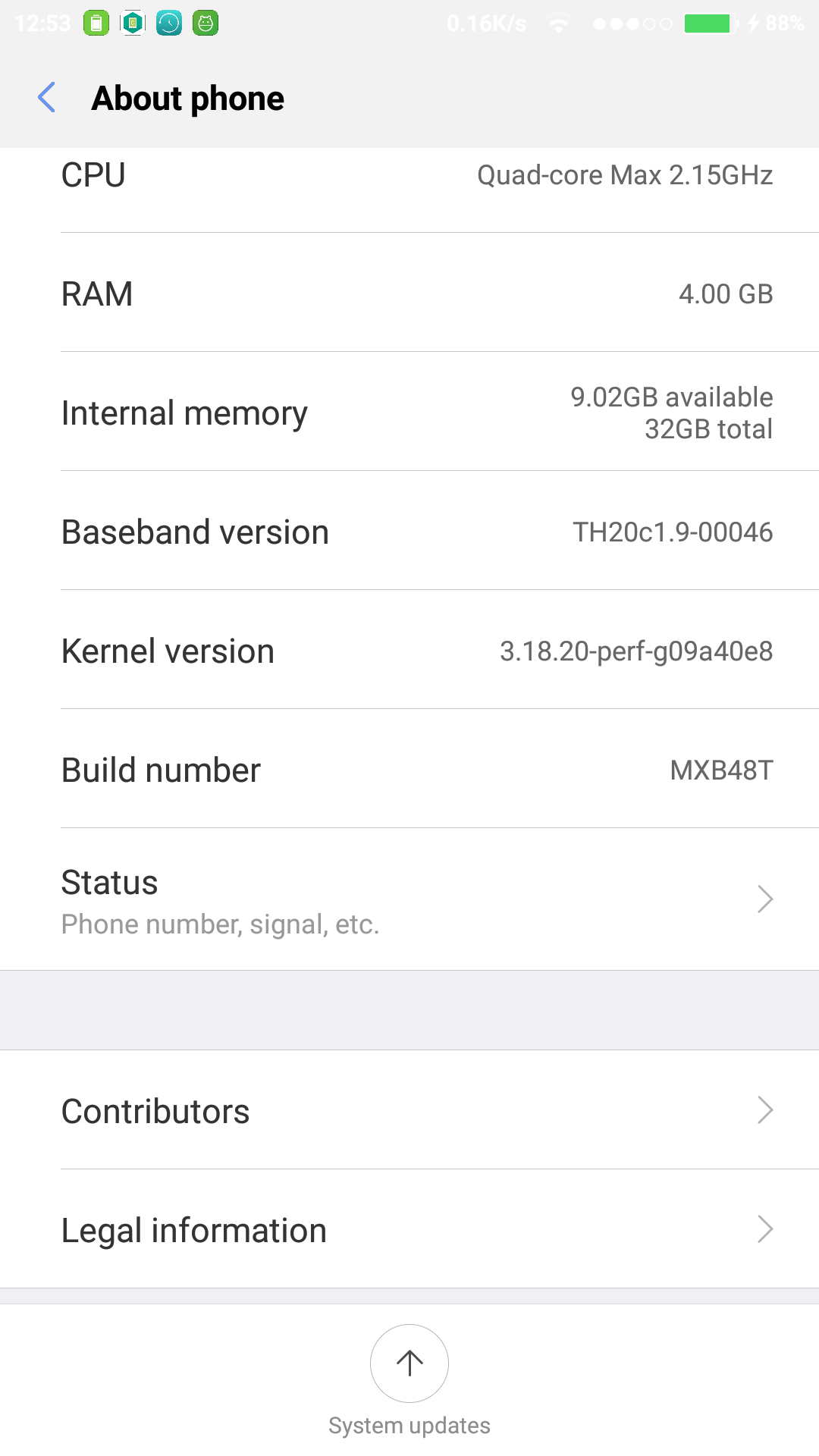Go back from About phone
819x1456 pixels.
(47, 98)
